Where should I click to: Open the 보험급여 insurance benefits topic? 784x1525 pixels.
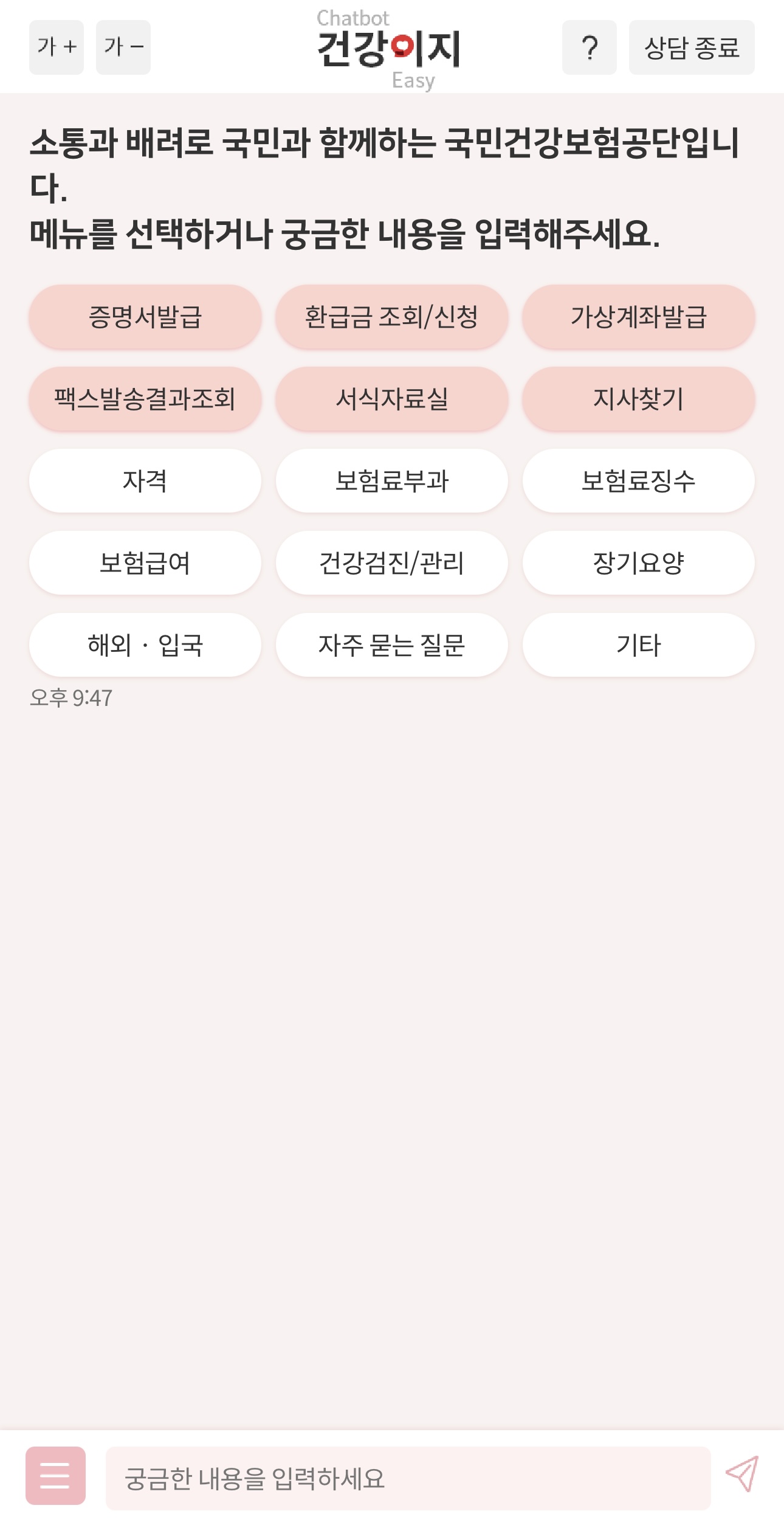[x=146, y=563]
